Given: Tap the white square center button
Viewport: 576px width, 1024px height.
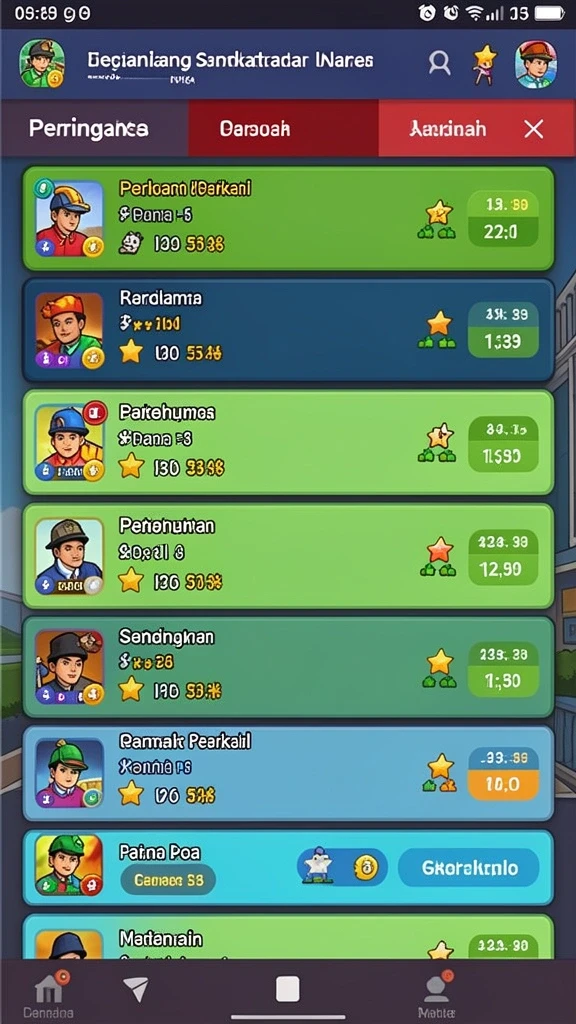Looking at the screenshot, I should pyautogui.click(x=287, y=989).
